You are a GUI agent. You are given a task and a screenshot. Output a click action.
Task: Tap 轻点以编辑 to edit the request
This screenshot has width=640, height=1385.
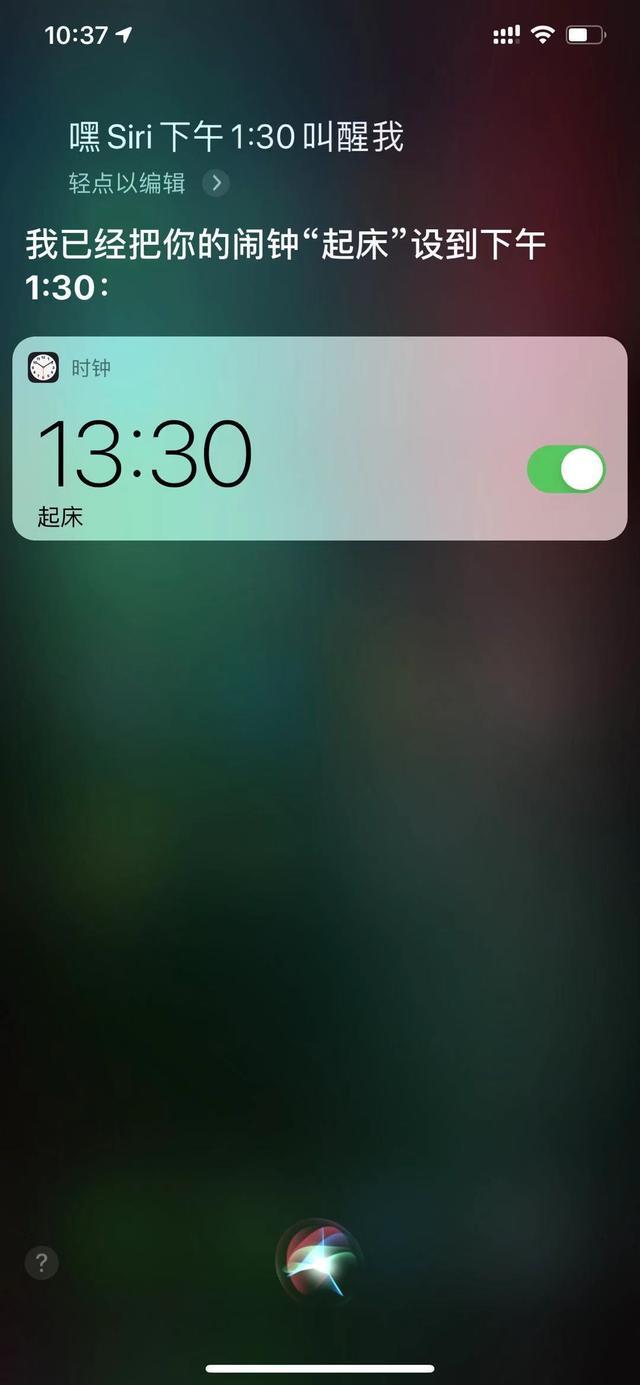(x=146, y=184)
